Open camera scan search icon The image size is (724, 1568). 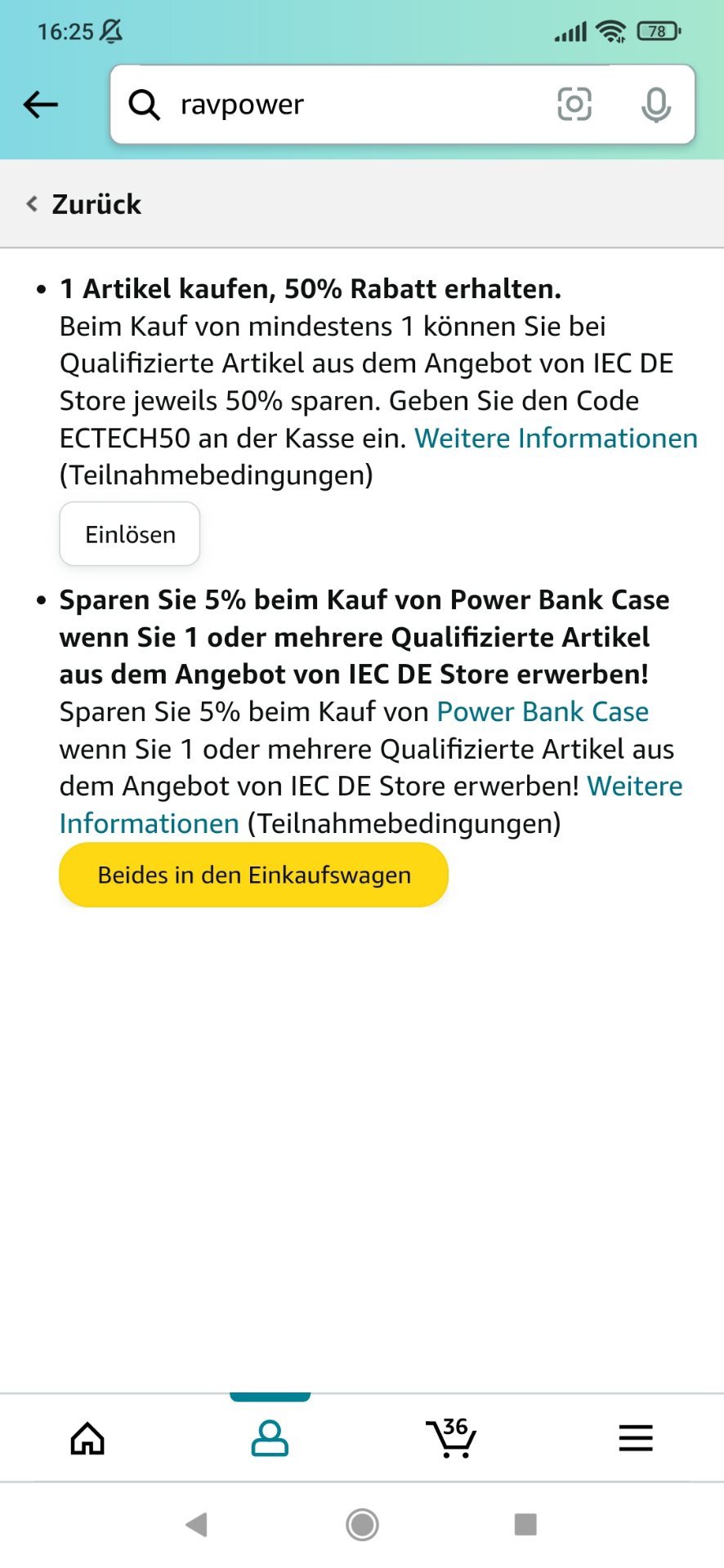point(574,105)
